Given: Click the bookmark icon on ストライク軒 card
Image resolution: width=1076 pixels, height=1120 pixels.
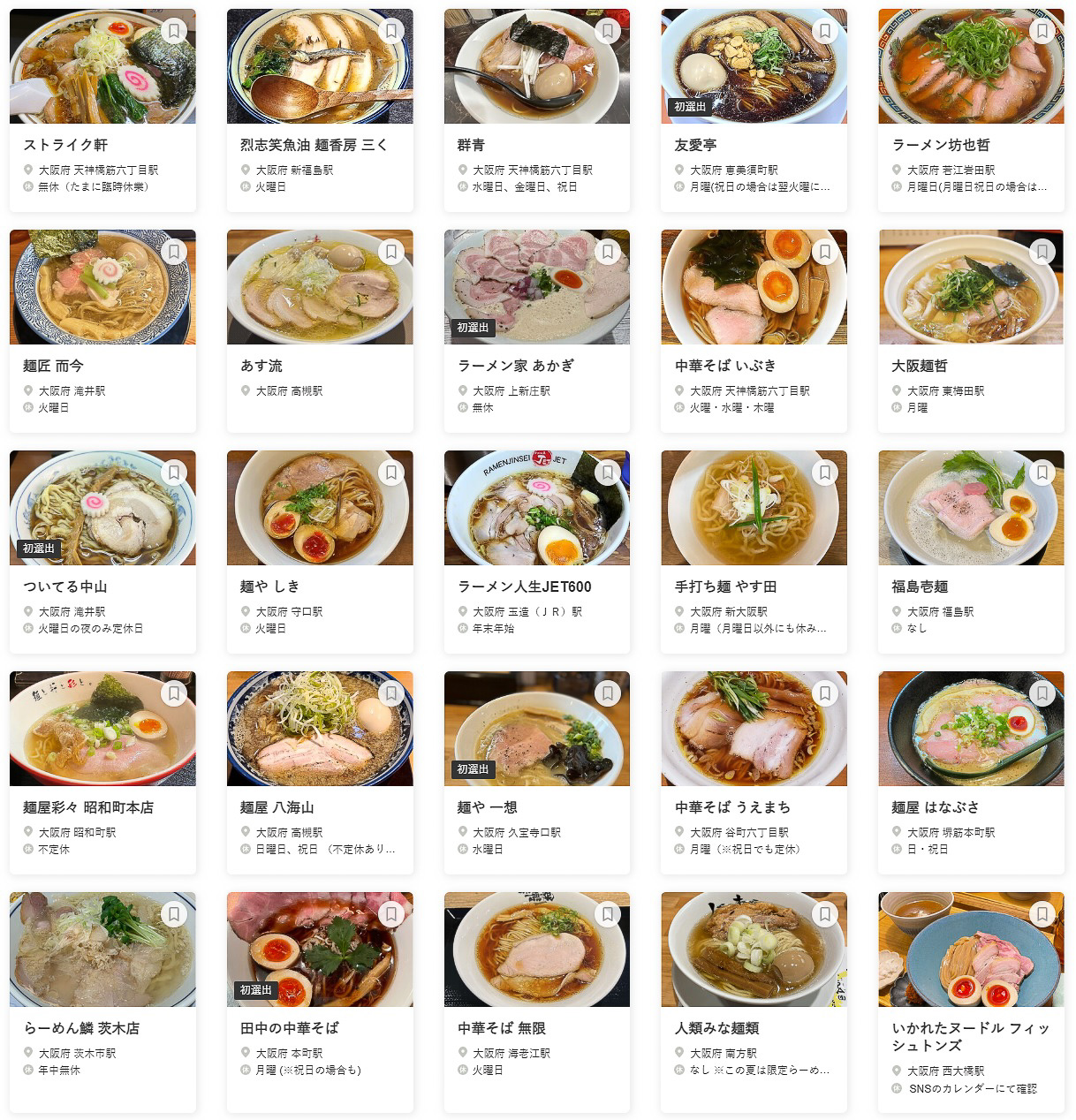Looking at the screenshot, I should pos(174,31).
